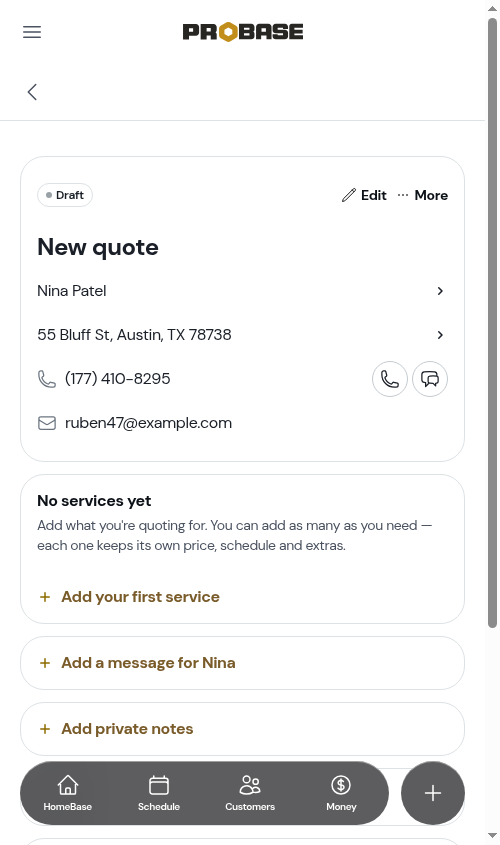Switch to the Schedule tab
Image resolution: width=500 pixels, height=845 pixels.
point(159,793)
